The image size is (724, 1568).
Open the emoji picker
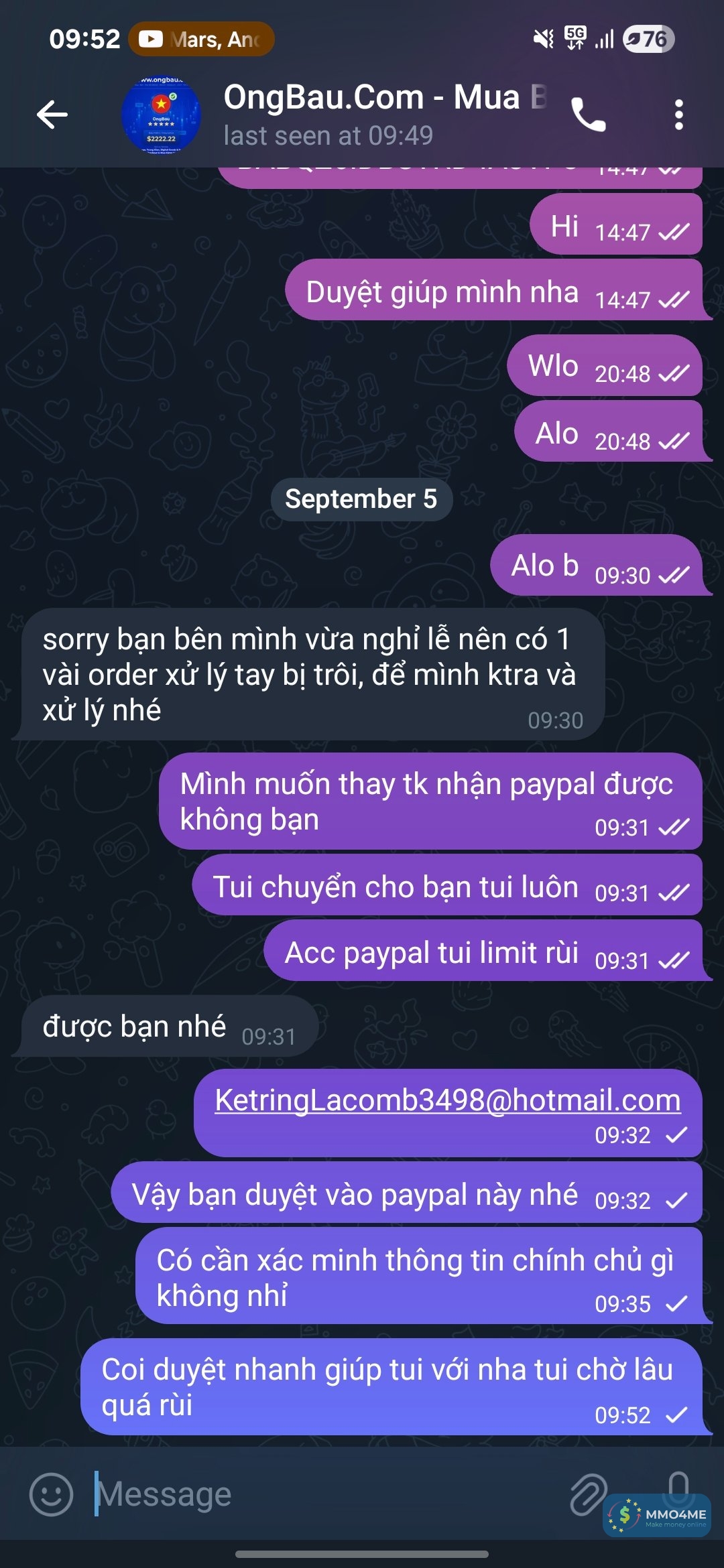click(x=51, y=1494)
